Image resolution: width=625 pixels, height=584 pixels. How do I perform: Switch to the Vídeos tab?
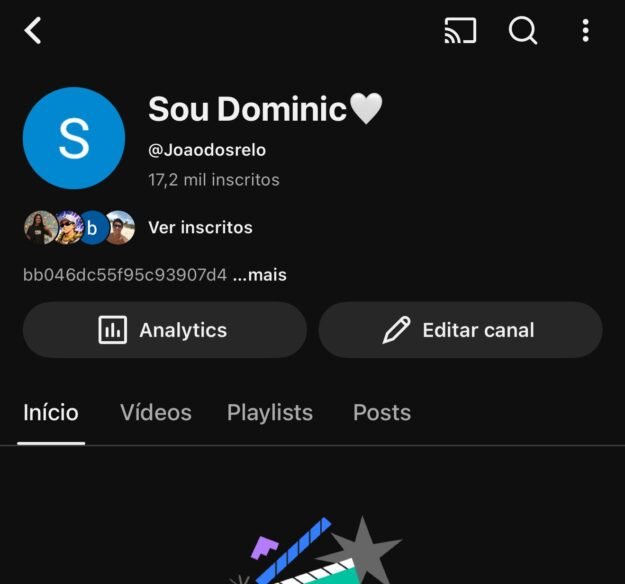pyautogui.click(x=155, y=412)
